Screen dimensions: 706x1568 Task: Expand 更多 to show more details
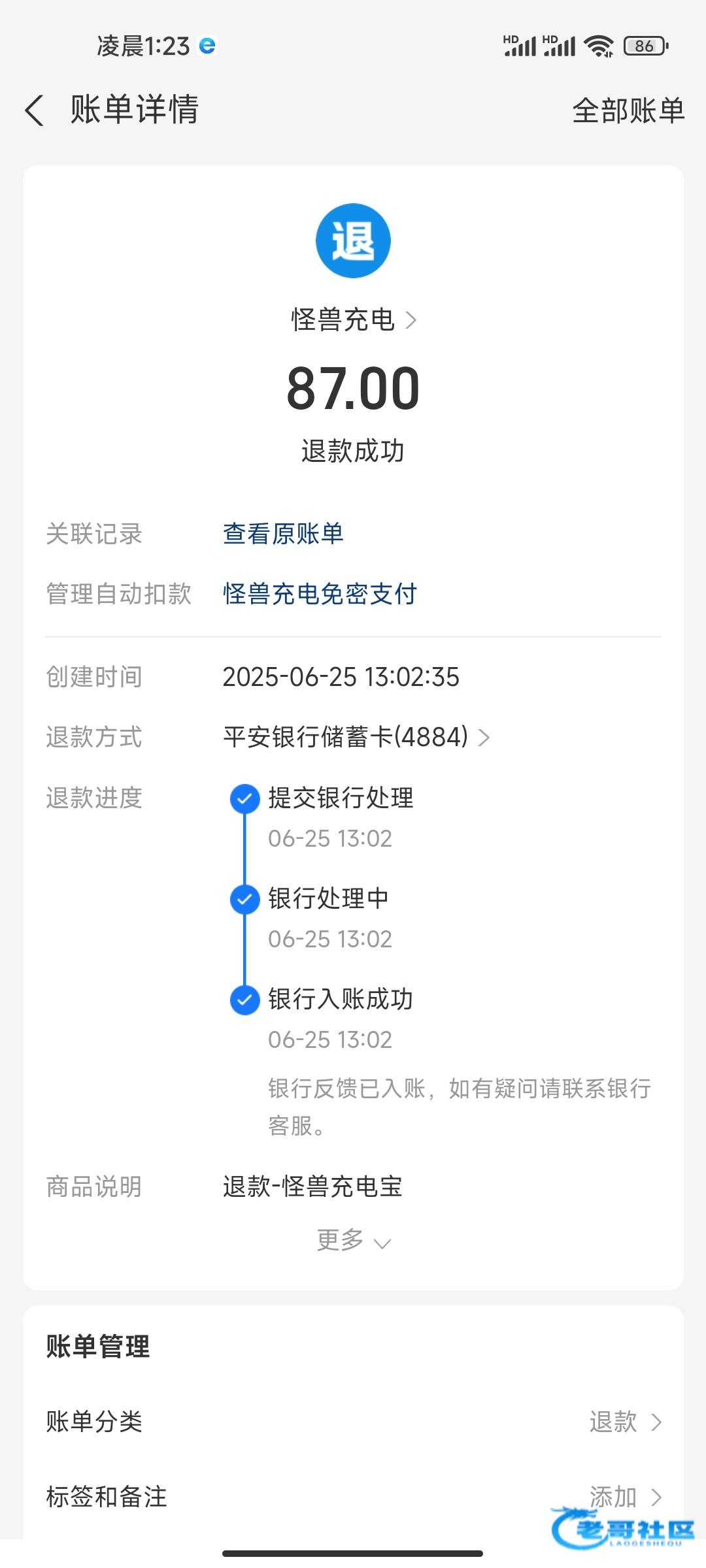pos(354,1240)
